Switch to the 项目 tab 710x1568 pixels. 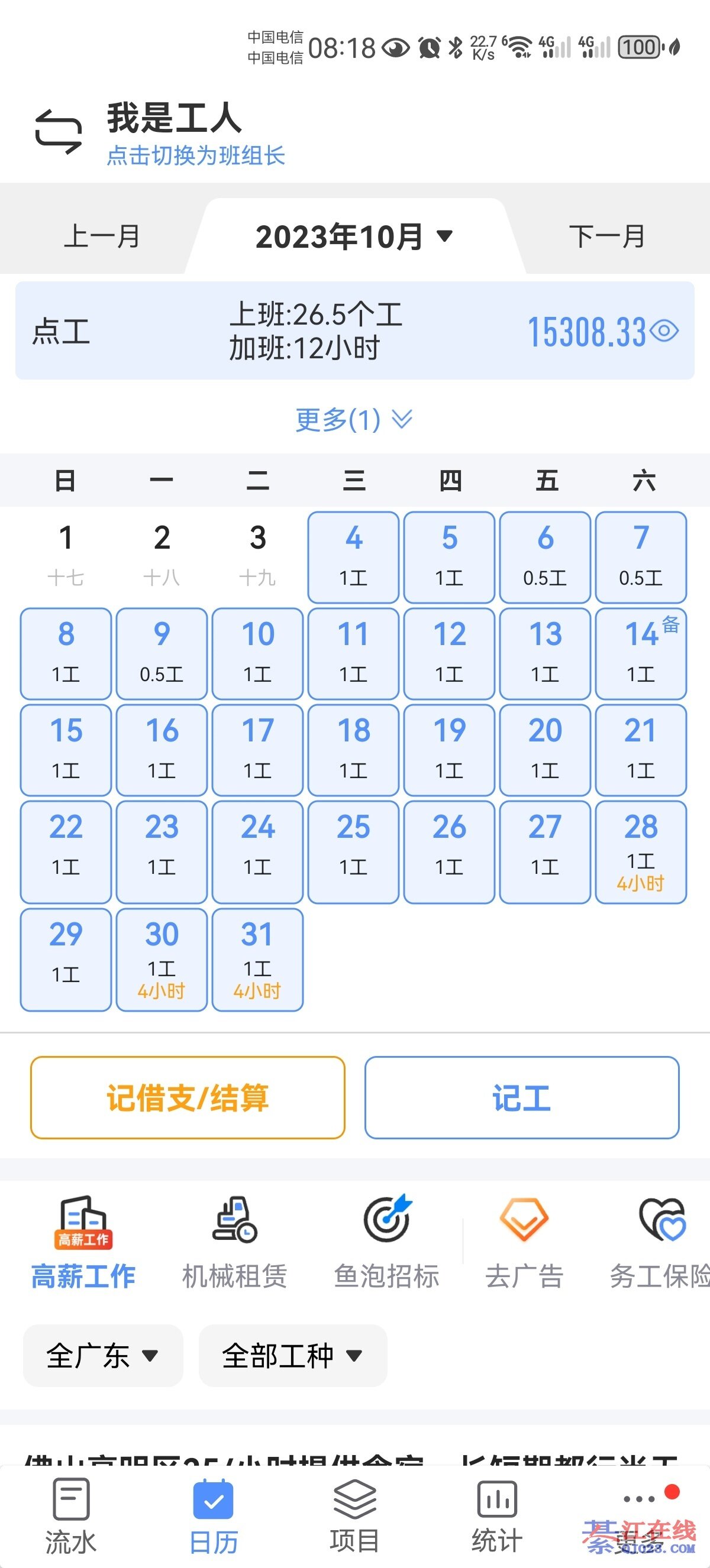coord(354,1516)
